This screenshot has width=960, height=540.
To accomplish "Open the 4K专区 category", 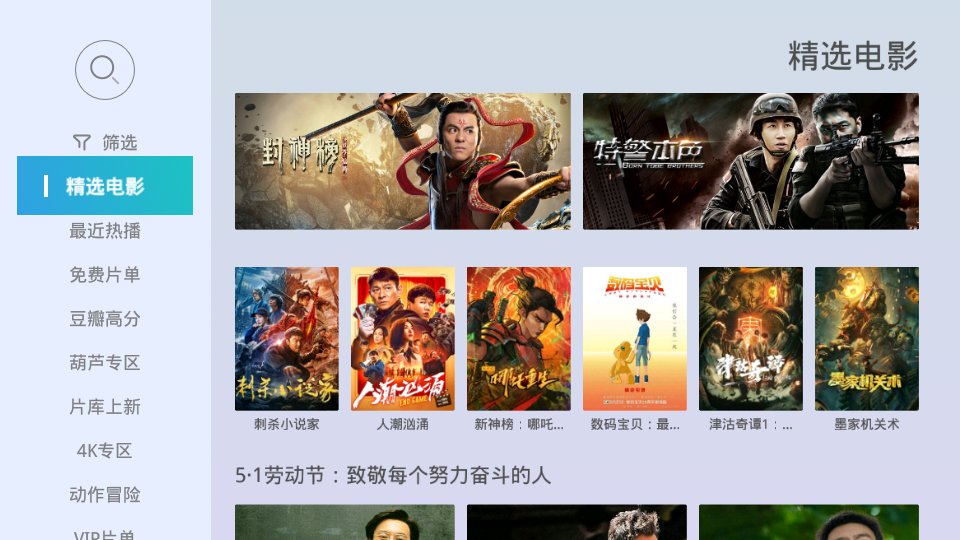I will point(105,451).
